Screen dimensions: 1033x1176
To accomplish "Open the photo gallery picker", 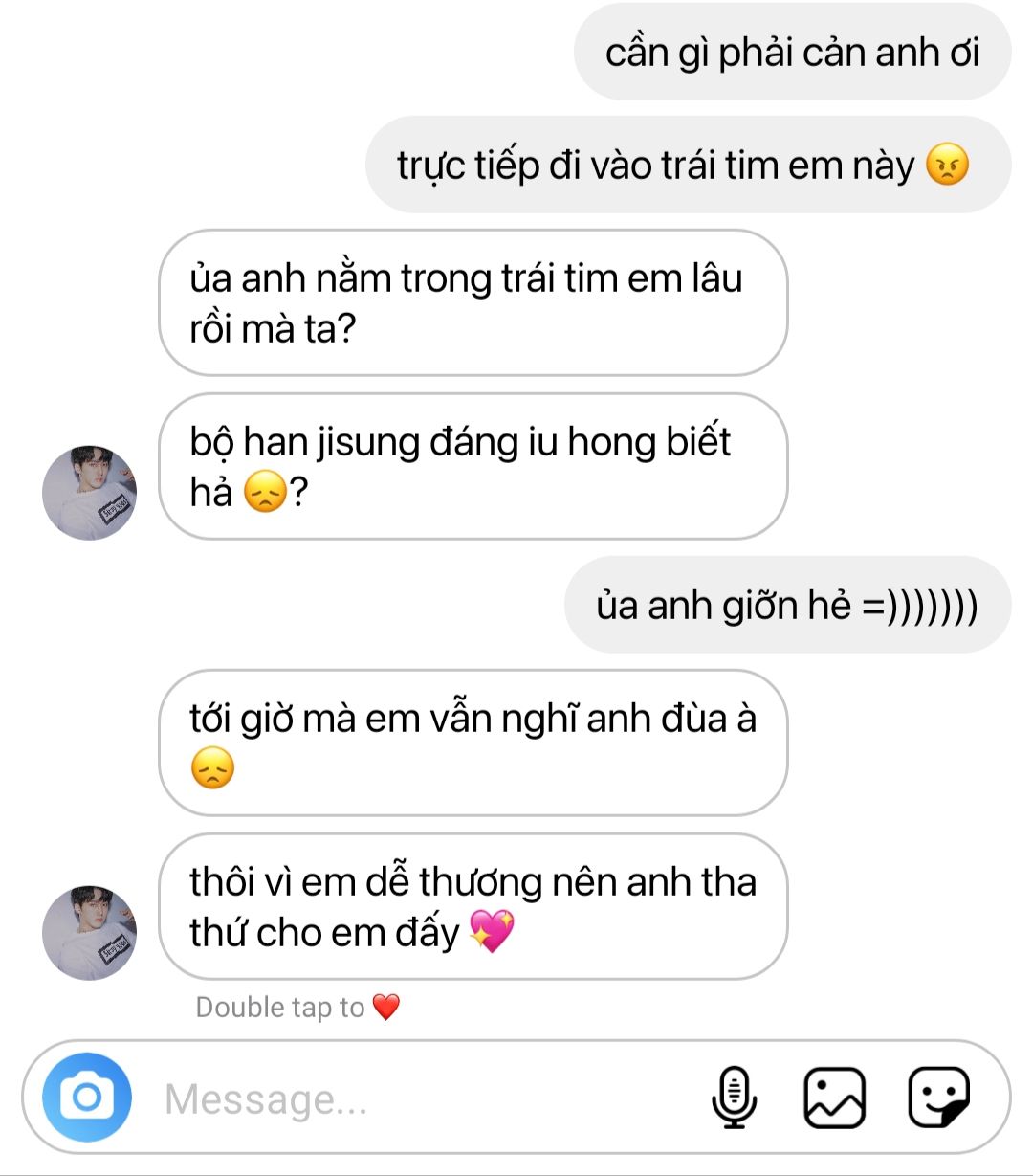I will tap(835, 1098).
